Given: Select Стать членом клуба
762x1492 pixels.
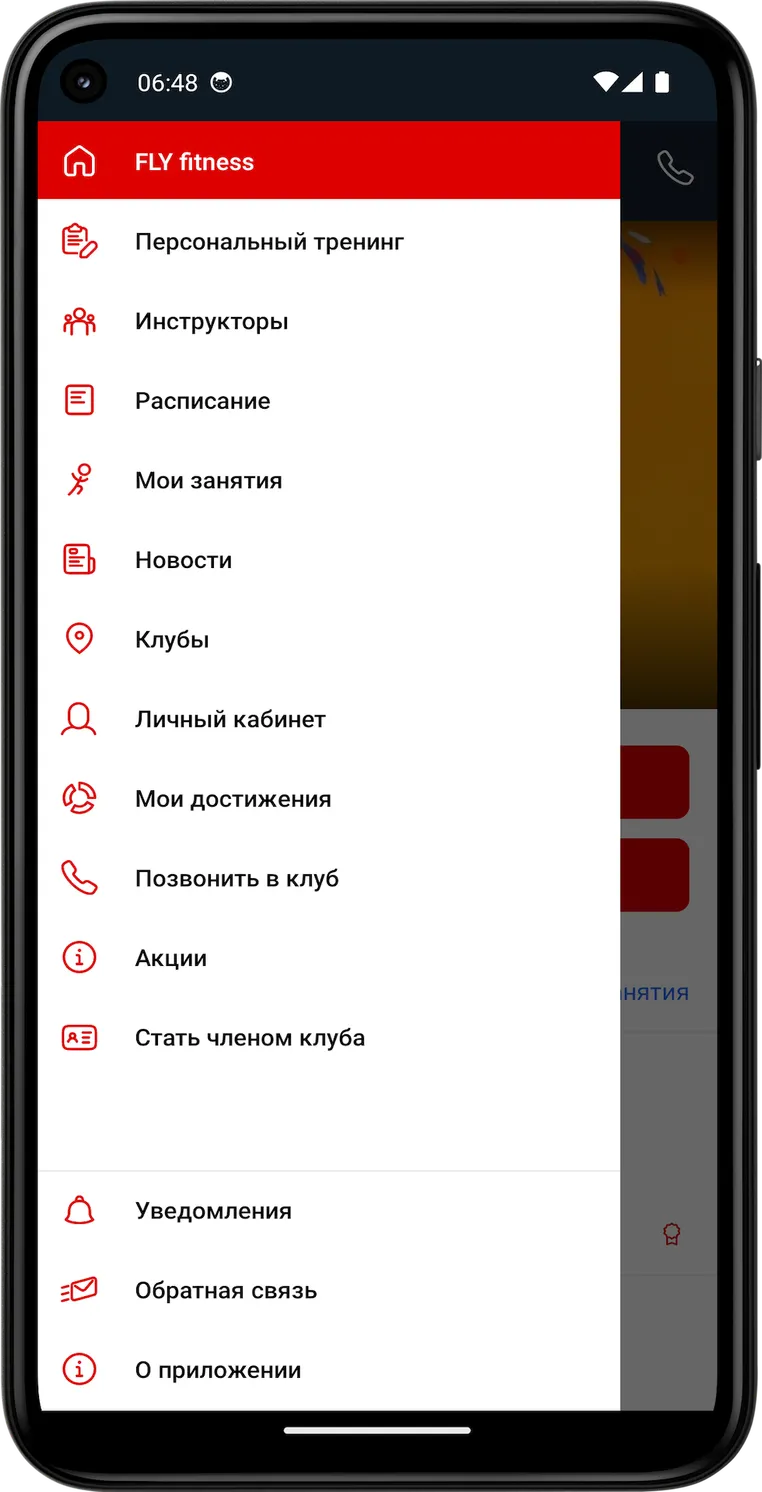Looking at the screenshot, I should click(329, 1038).
